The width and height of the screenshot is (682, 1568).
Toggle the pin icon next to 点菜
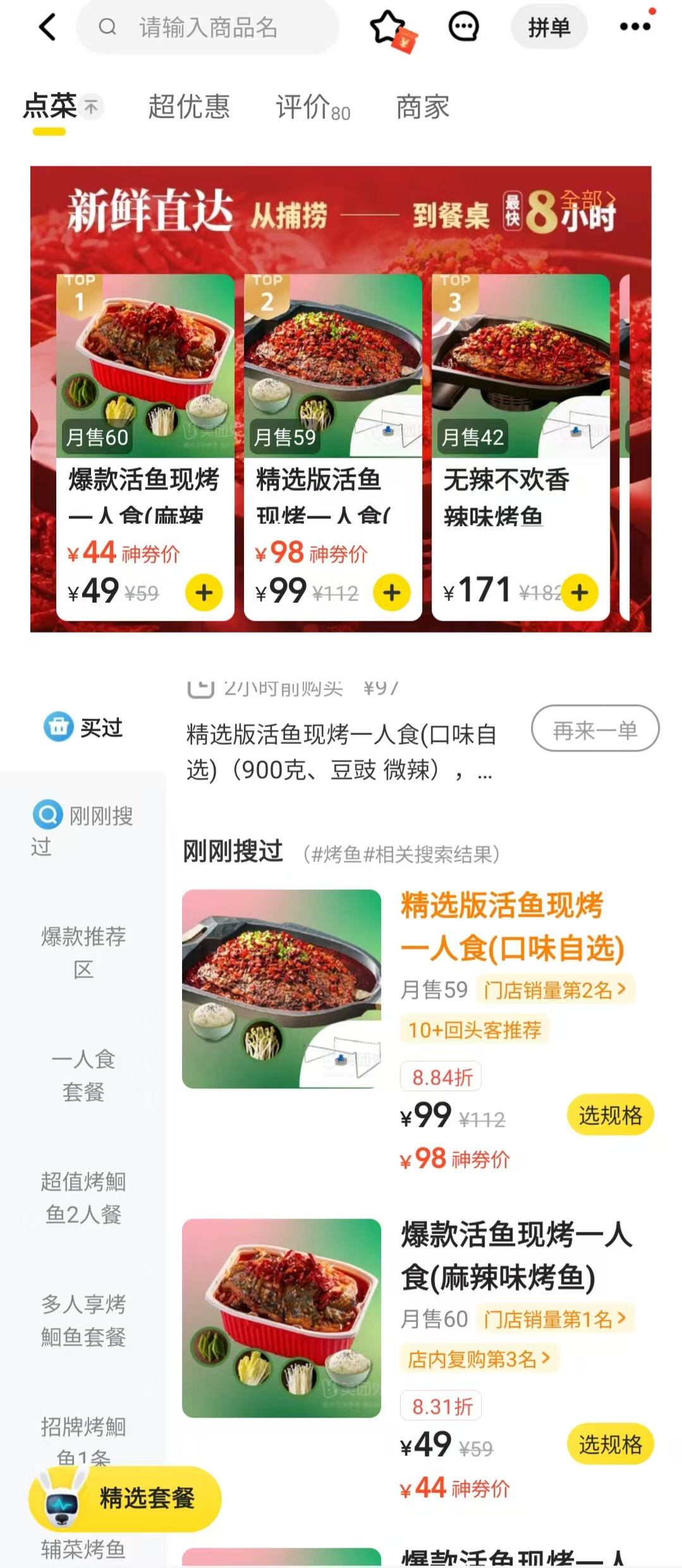(90, 106)
